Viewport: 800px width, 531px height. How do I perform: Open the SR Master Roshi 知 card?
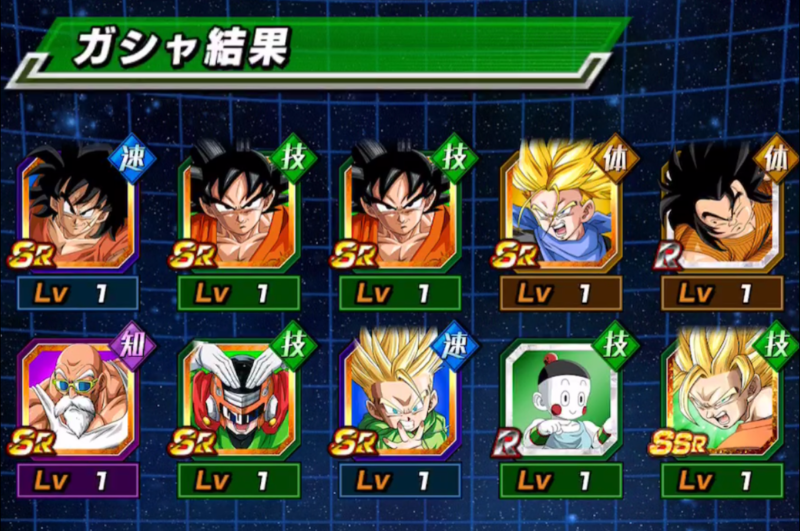(x=78, y=400)
